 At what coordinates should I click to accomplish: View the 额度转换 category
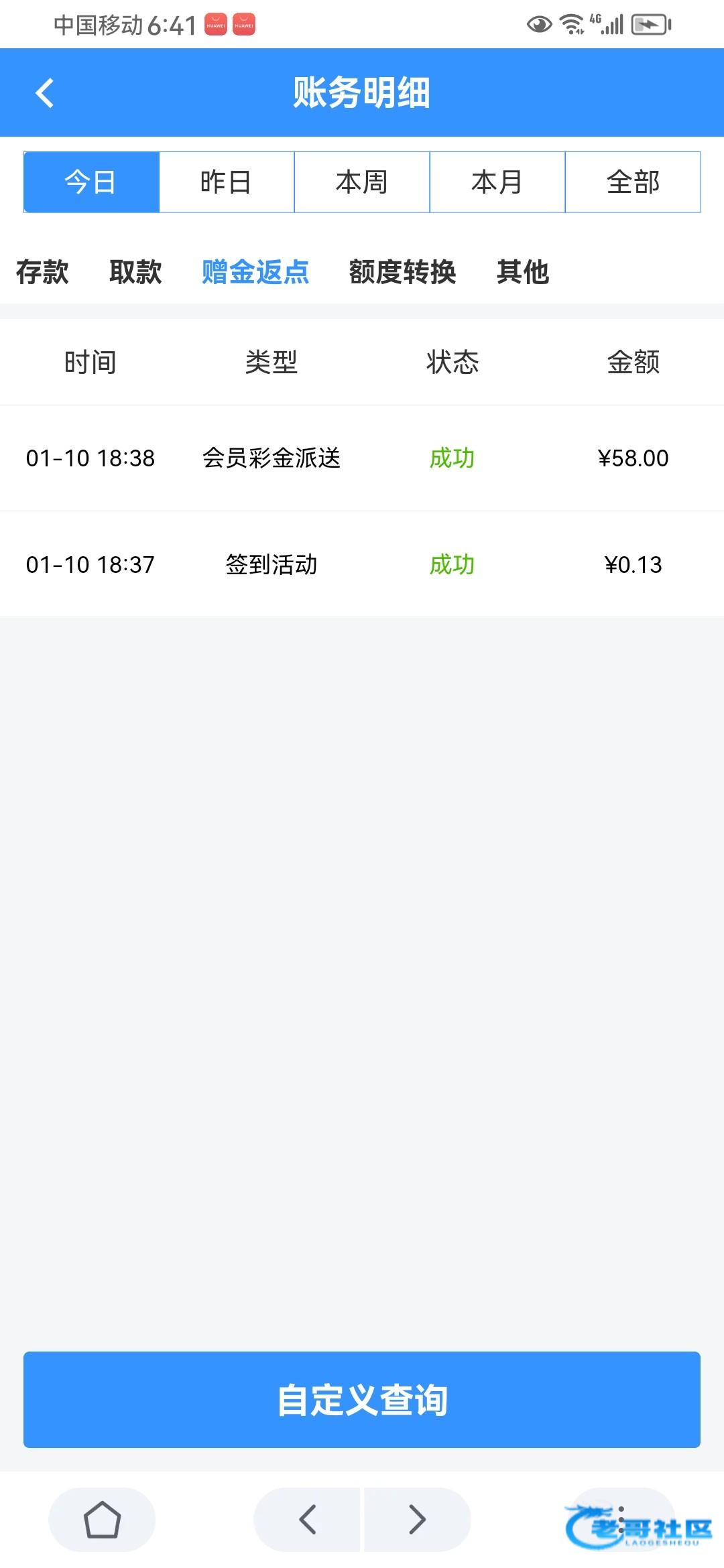[x=402, y=272]
